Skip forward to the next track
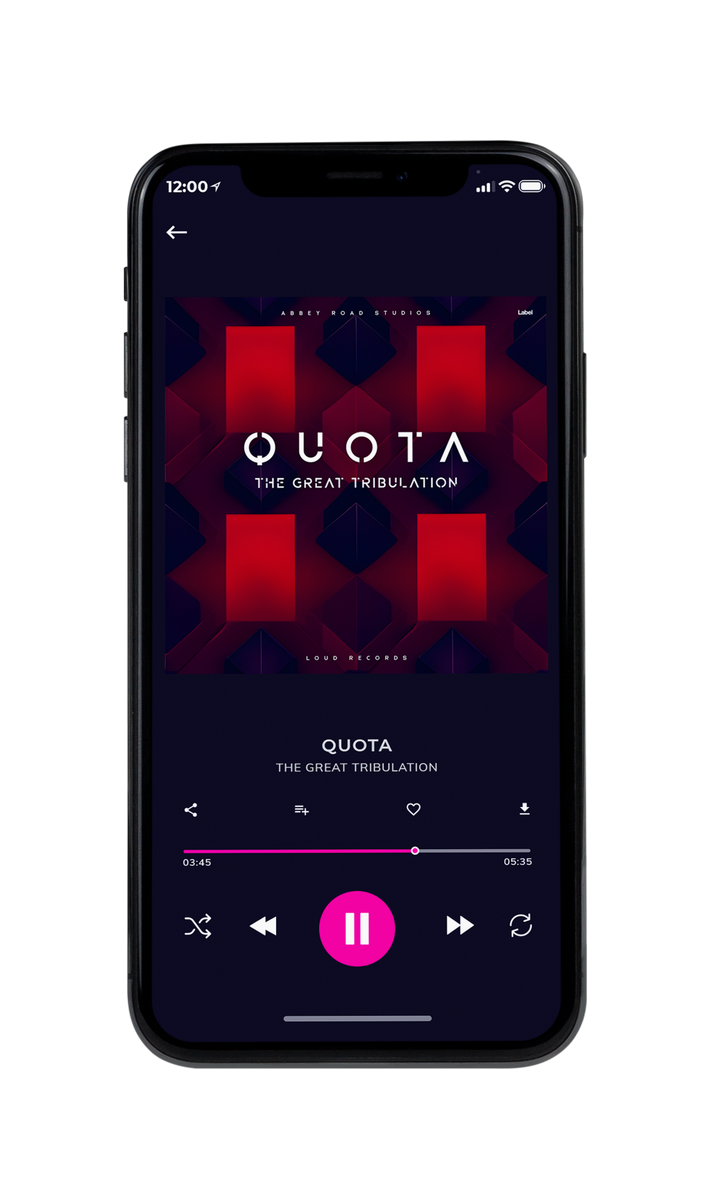720x1200 pixels. click(460, 926)
